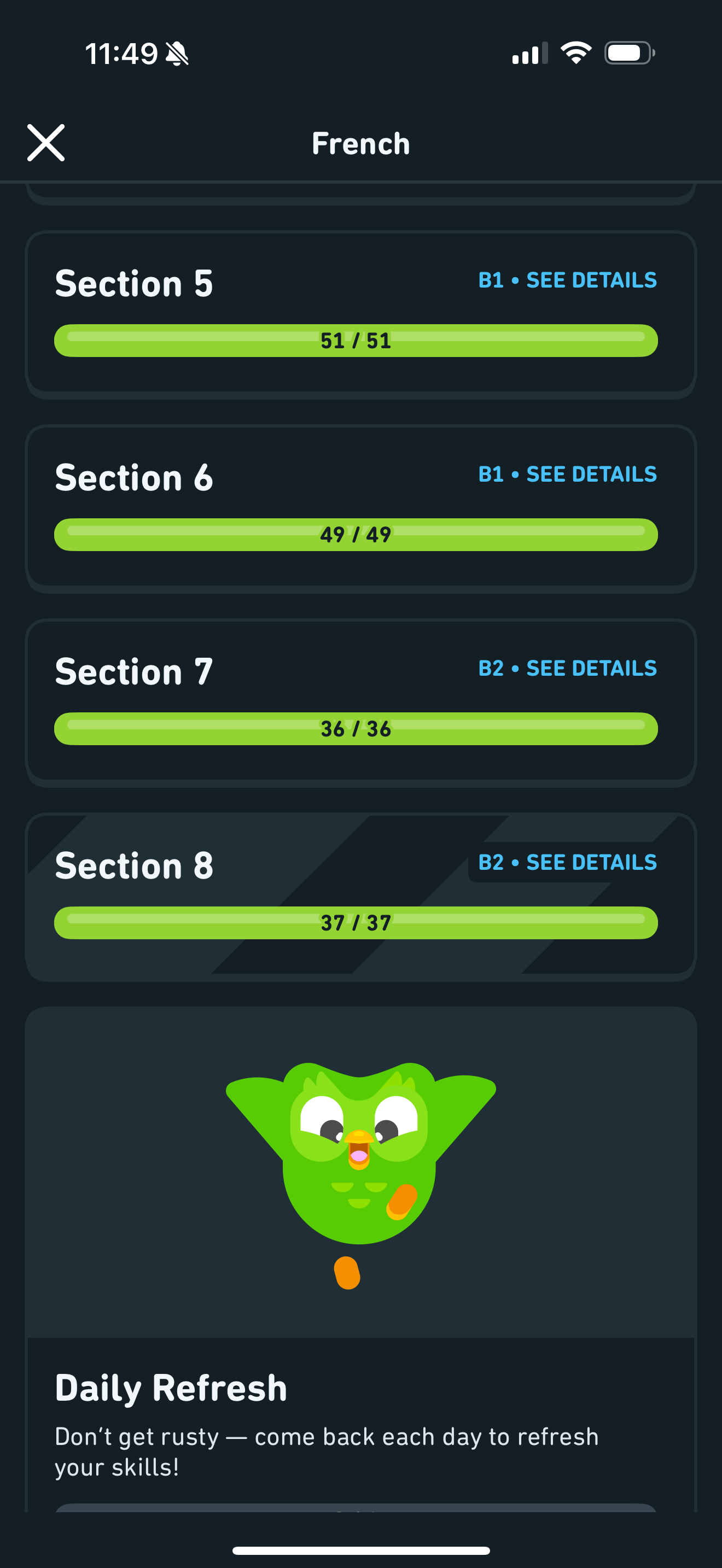See details for Section 5
Screen dimensions: 722x1568
click(x=567, y=280)
